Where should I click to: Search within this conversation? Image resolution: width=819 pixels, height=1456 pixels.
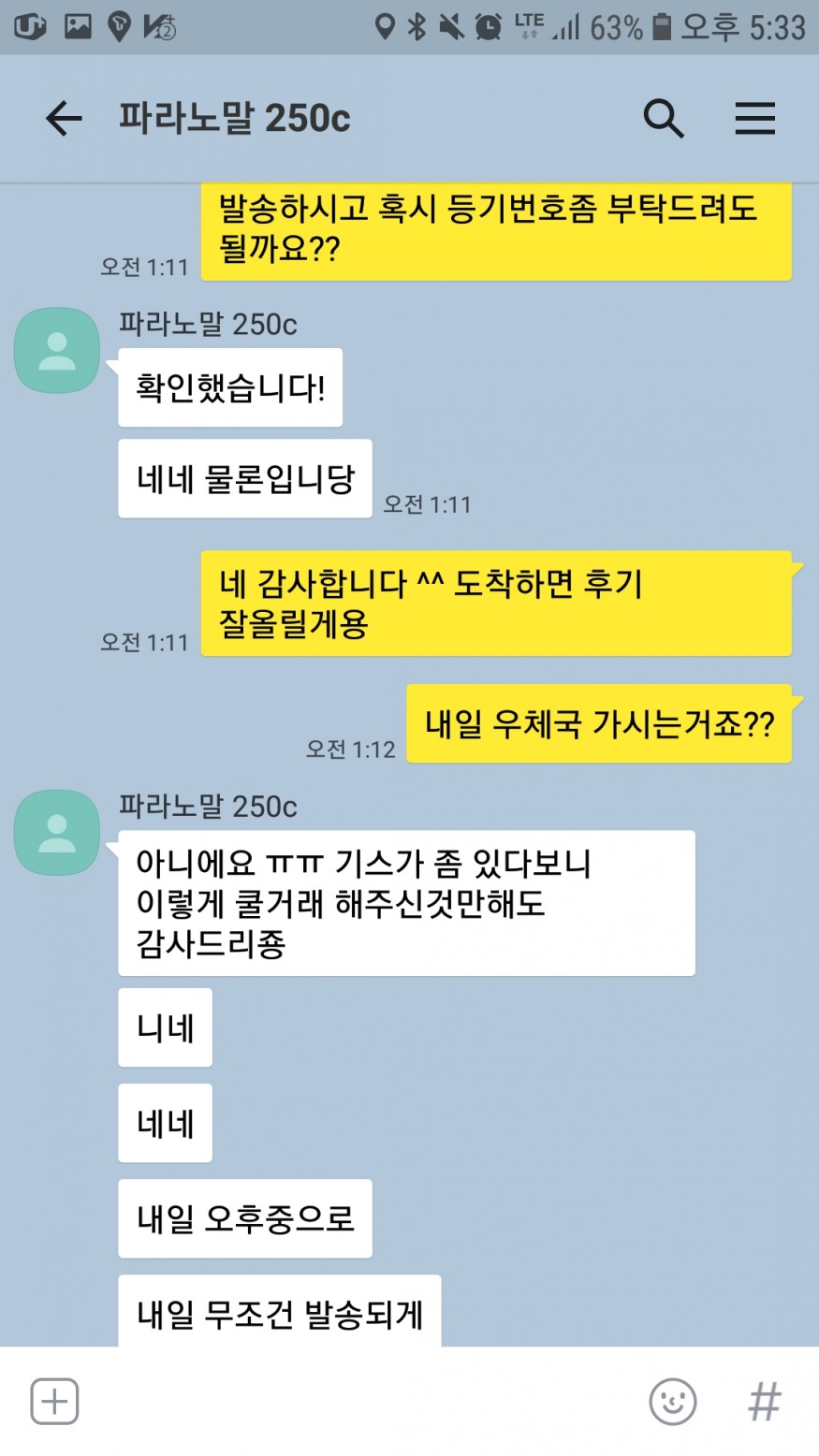click(663, 119)
